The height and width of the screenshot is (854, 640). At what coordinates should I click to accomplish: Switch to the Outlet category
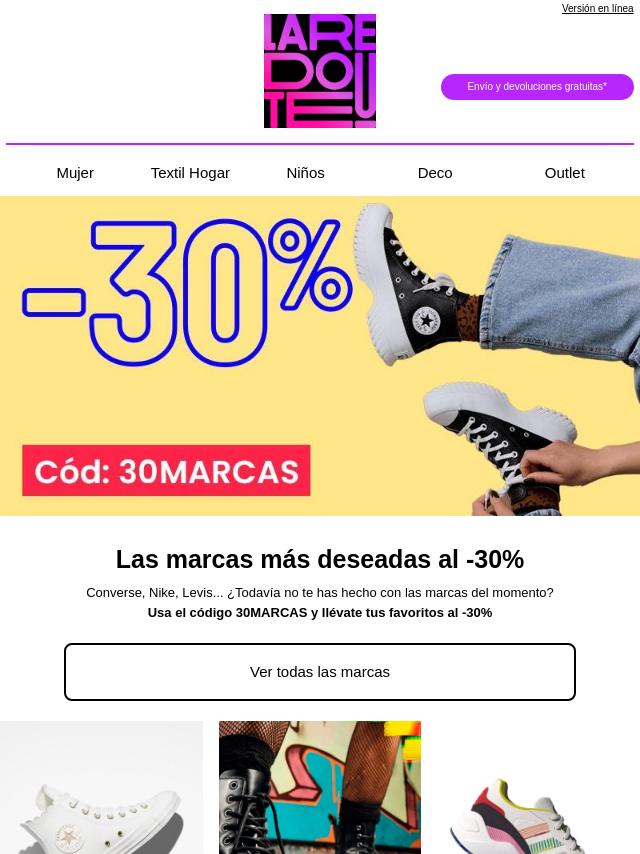(564, 173)
